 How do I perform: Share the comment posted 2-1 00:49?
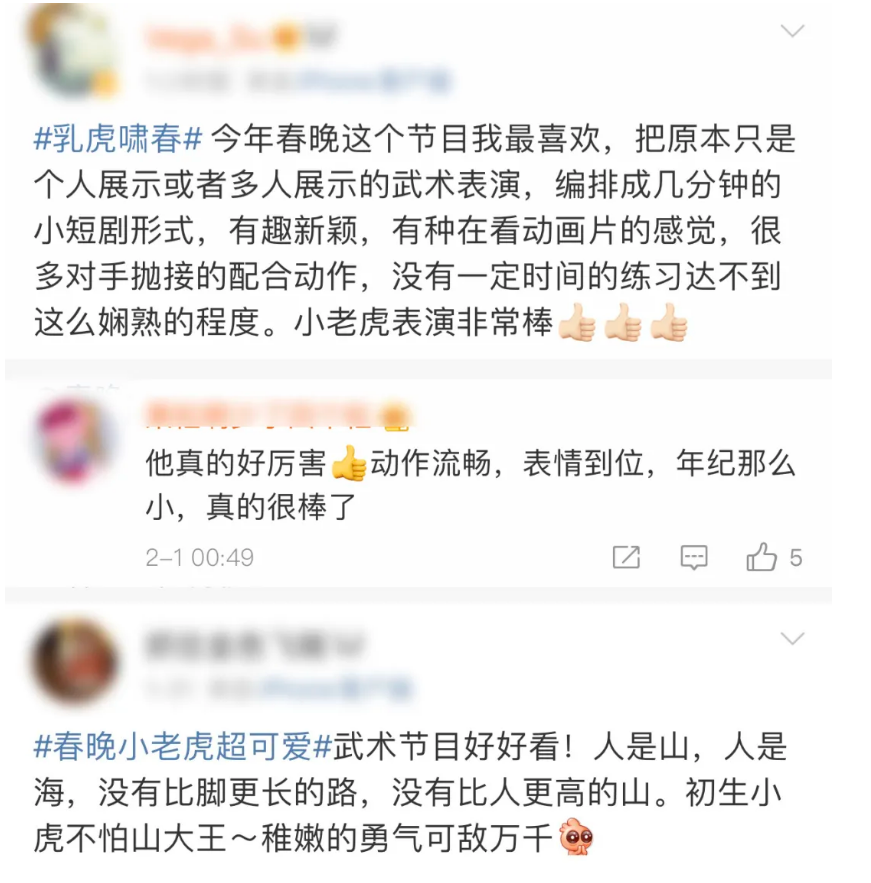(626, 557)
